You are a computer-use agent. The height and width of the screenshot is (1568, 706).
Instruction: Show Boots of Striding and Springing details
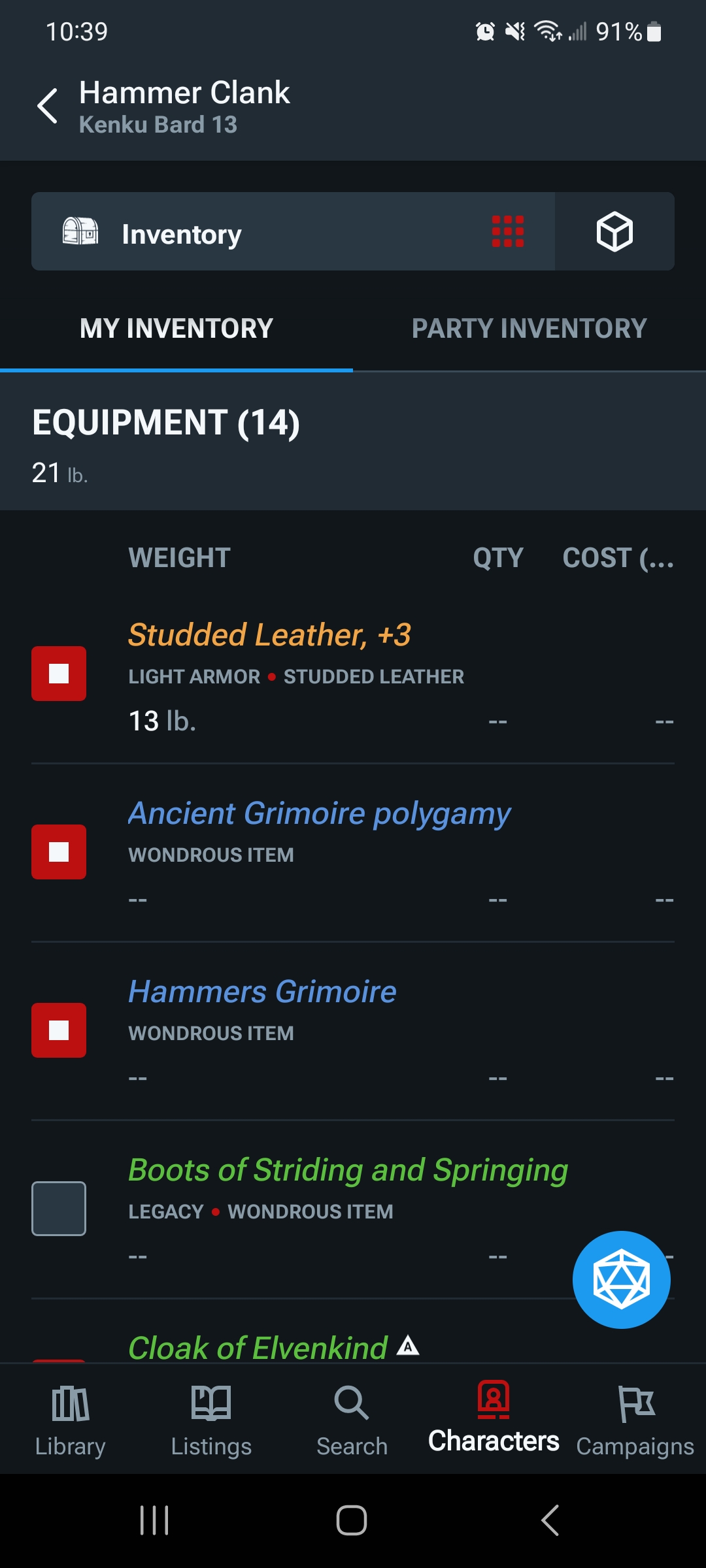[348, 1170]
